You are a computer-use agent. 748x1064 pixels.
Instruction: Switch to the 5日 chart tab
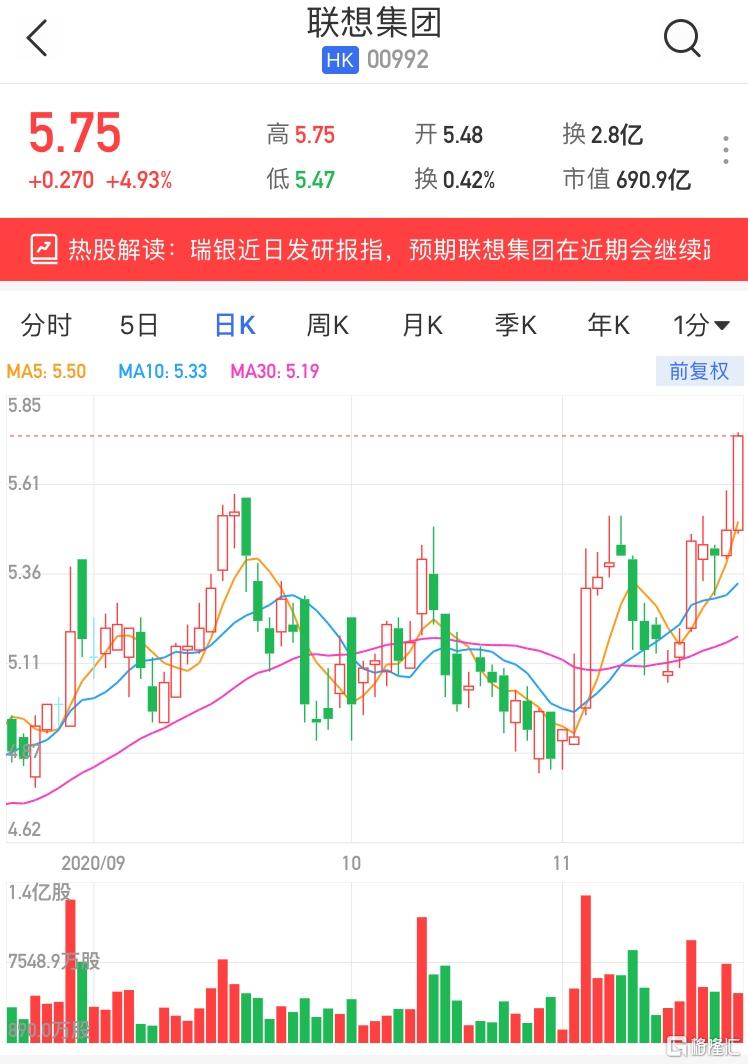(139, 325)
